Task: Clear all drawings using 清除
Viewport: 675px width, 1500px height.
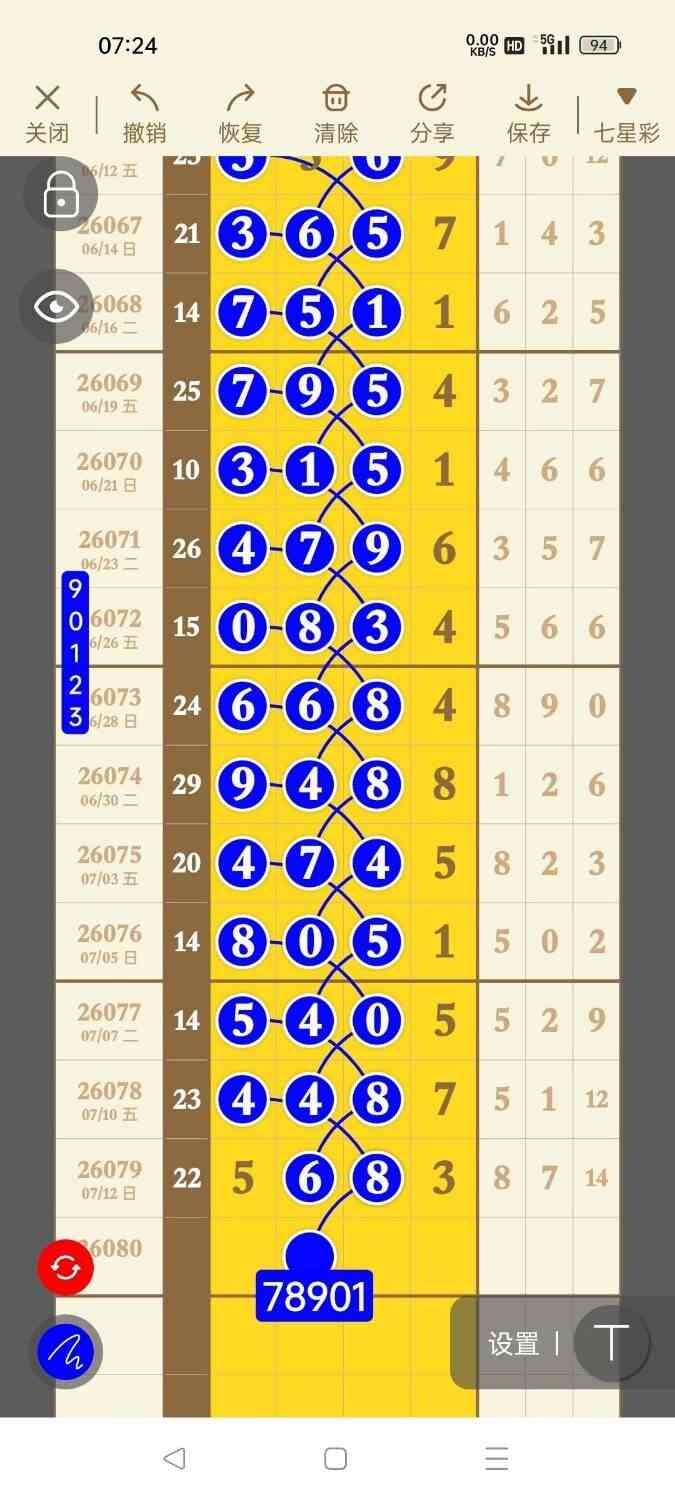Action: point(336,113)
